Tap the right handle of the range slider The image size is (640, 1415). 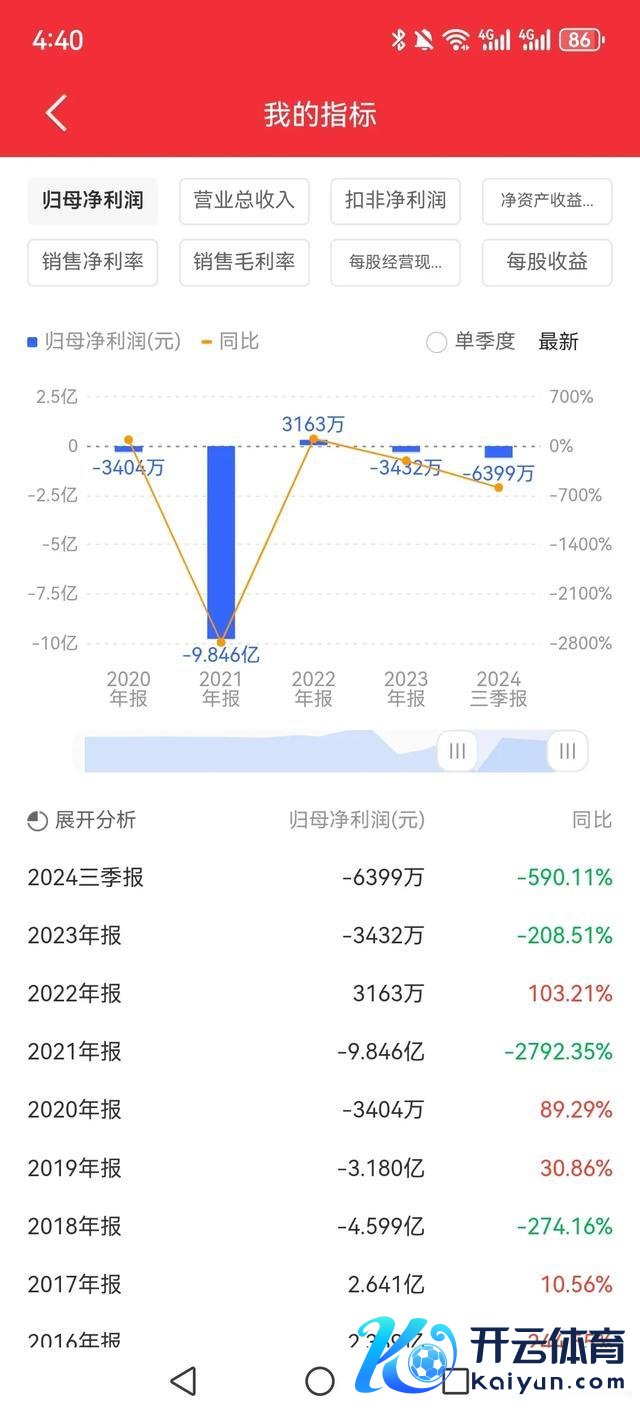pos(567,751)
